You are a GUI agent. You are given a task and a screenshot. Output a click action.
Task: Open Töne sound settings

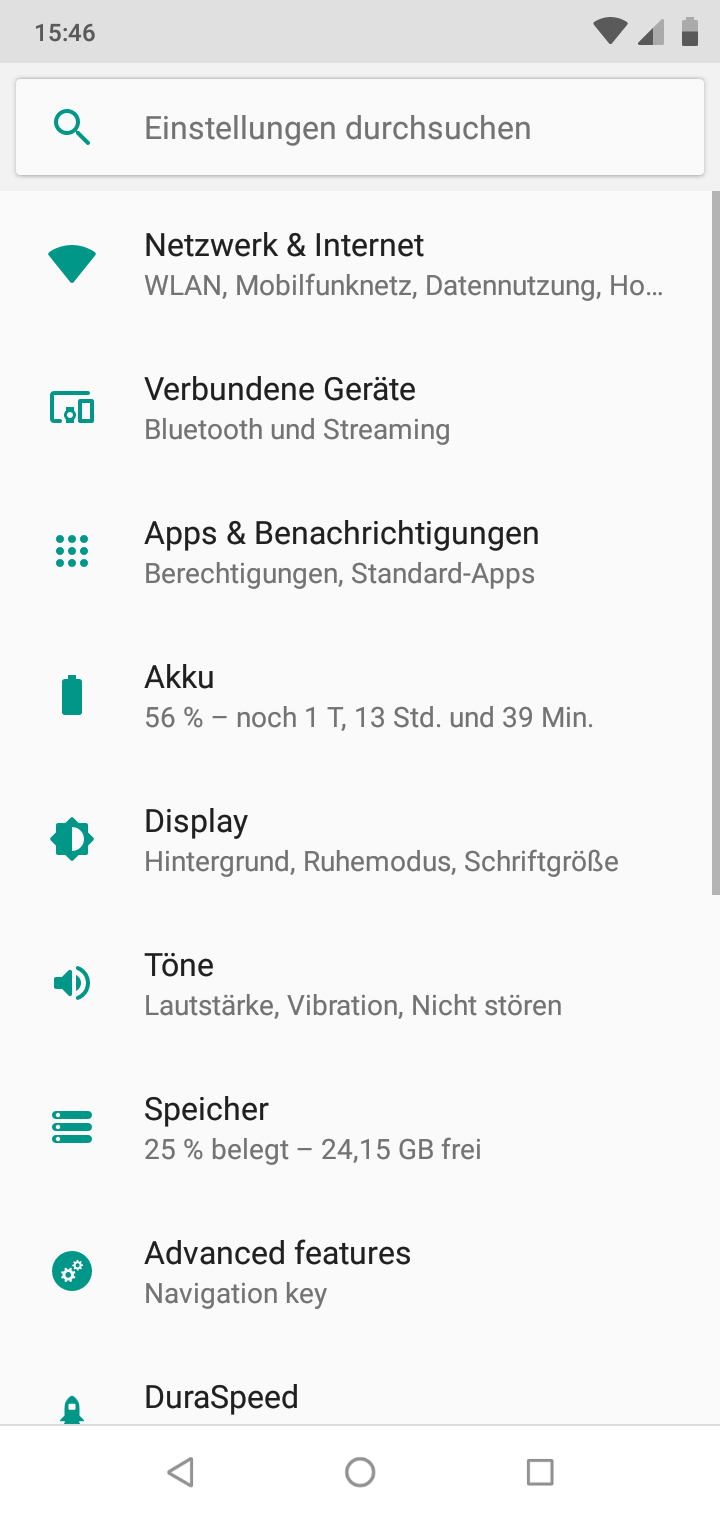point(360,984)
